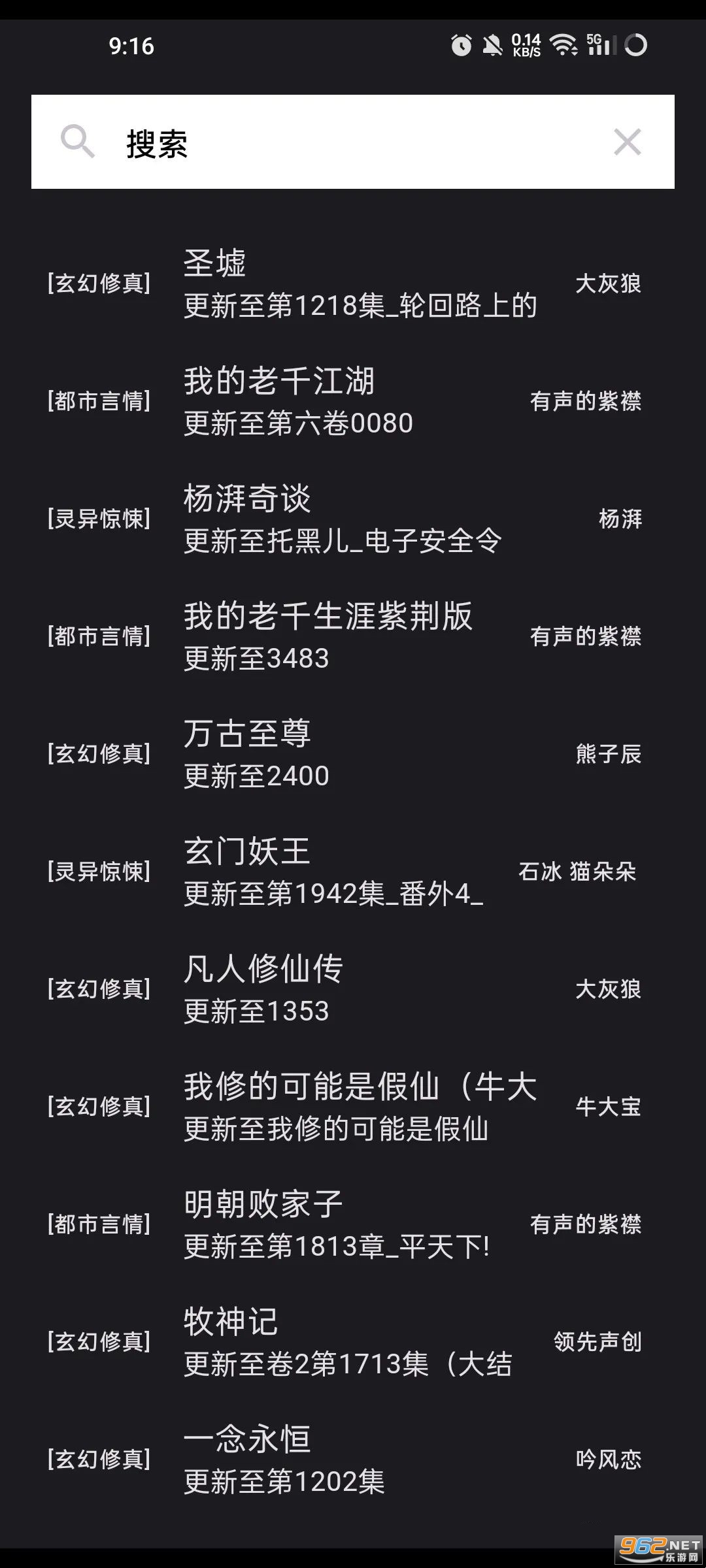Open 我的老千生涯紫荆版
The height and width of the screenshot is (1568, 706).
pyautogui.click(x=353, y=636)
